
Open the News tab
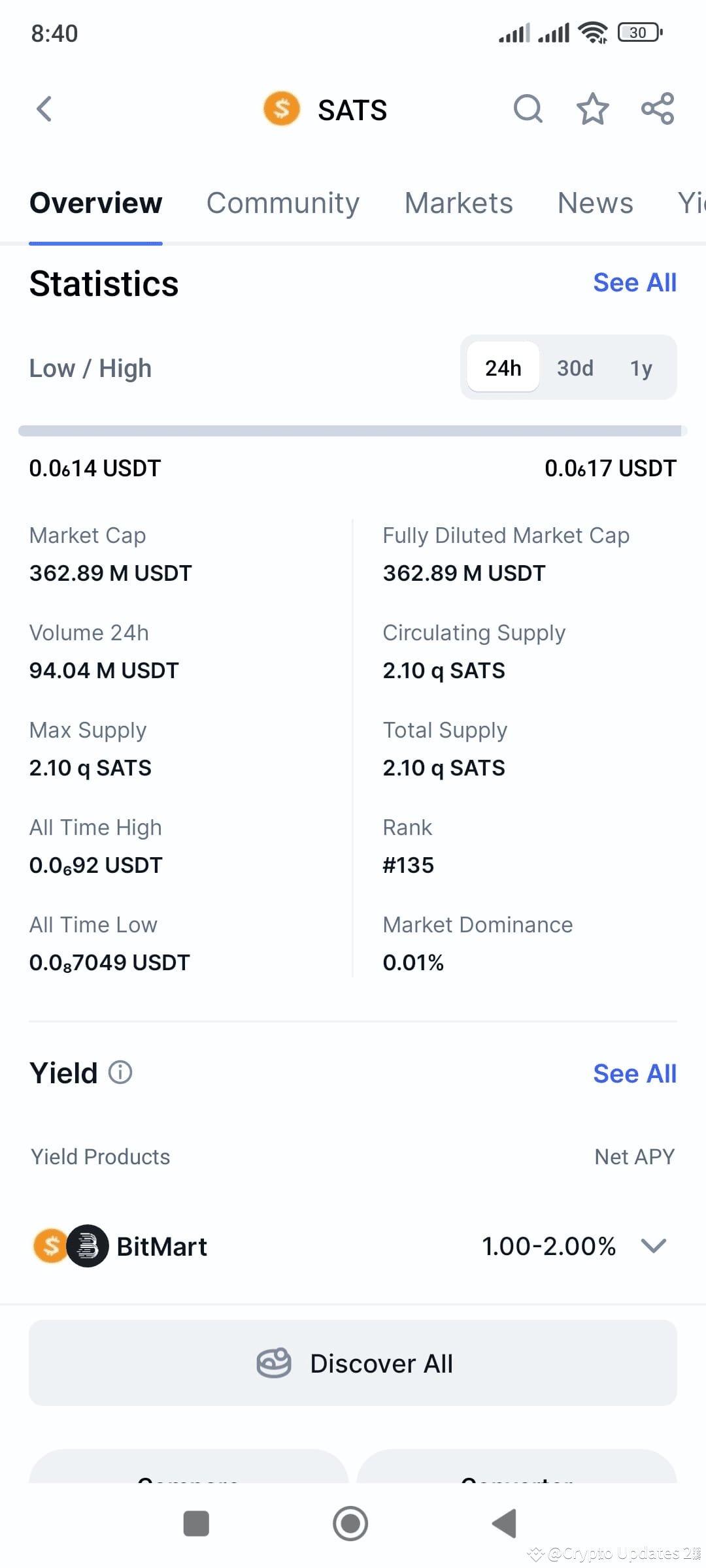click(594, 203)
